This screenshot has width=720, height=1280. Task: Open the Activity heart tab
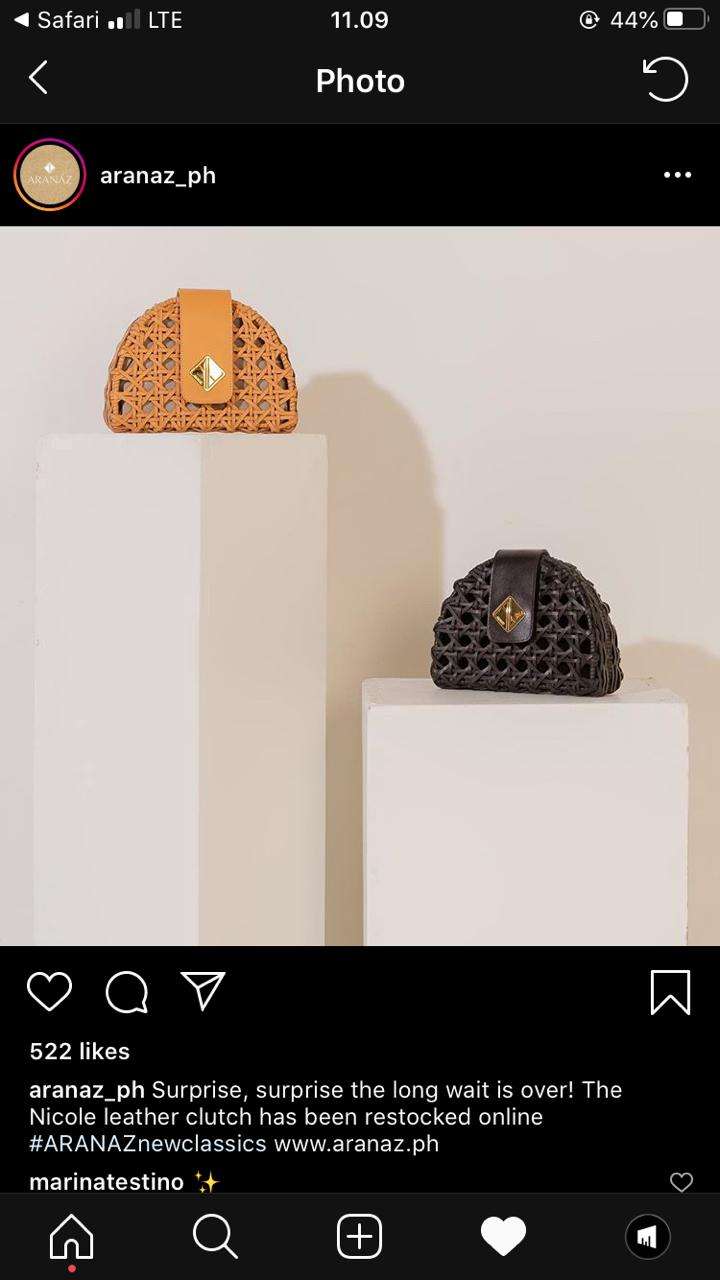point(503,1237)
